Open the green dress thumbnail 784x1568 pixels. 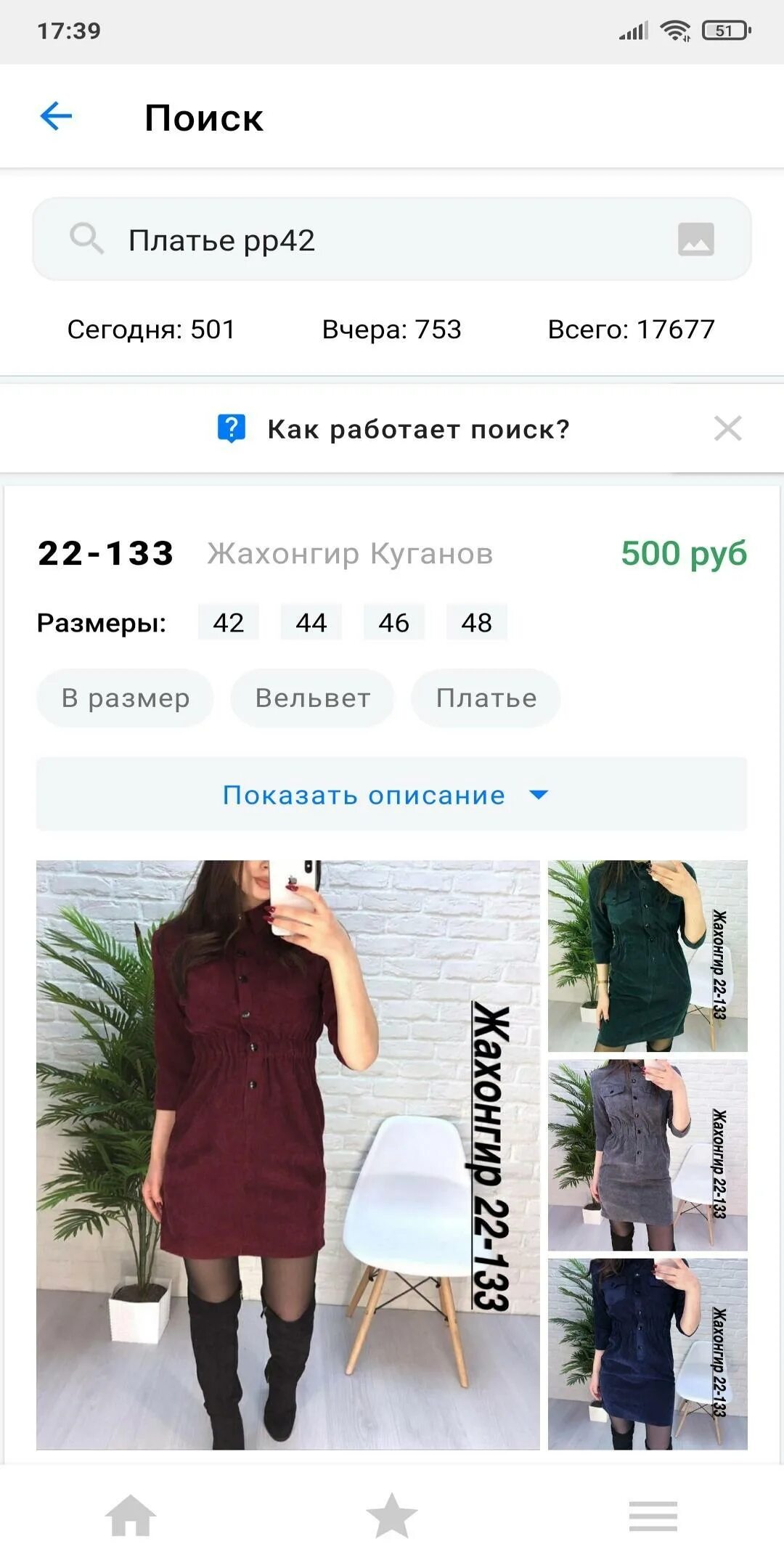tap(648, 956)
